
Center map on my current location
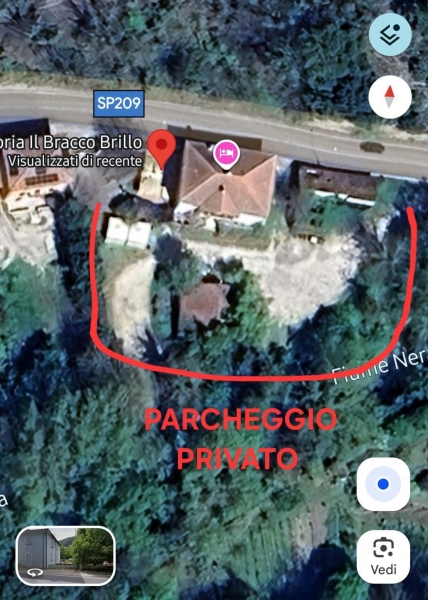383,484
